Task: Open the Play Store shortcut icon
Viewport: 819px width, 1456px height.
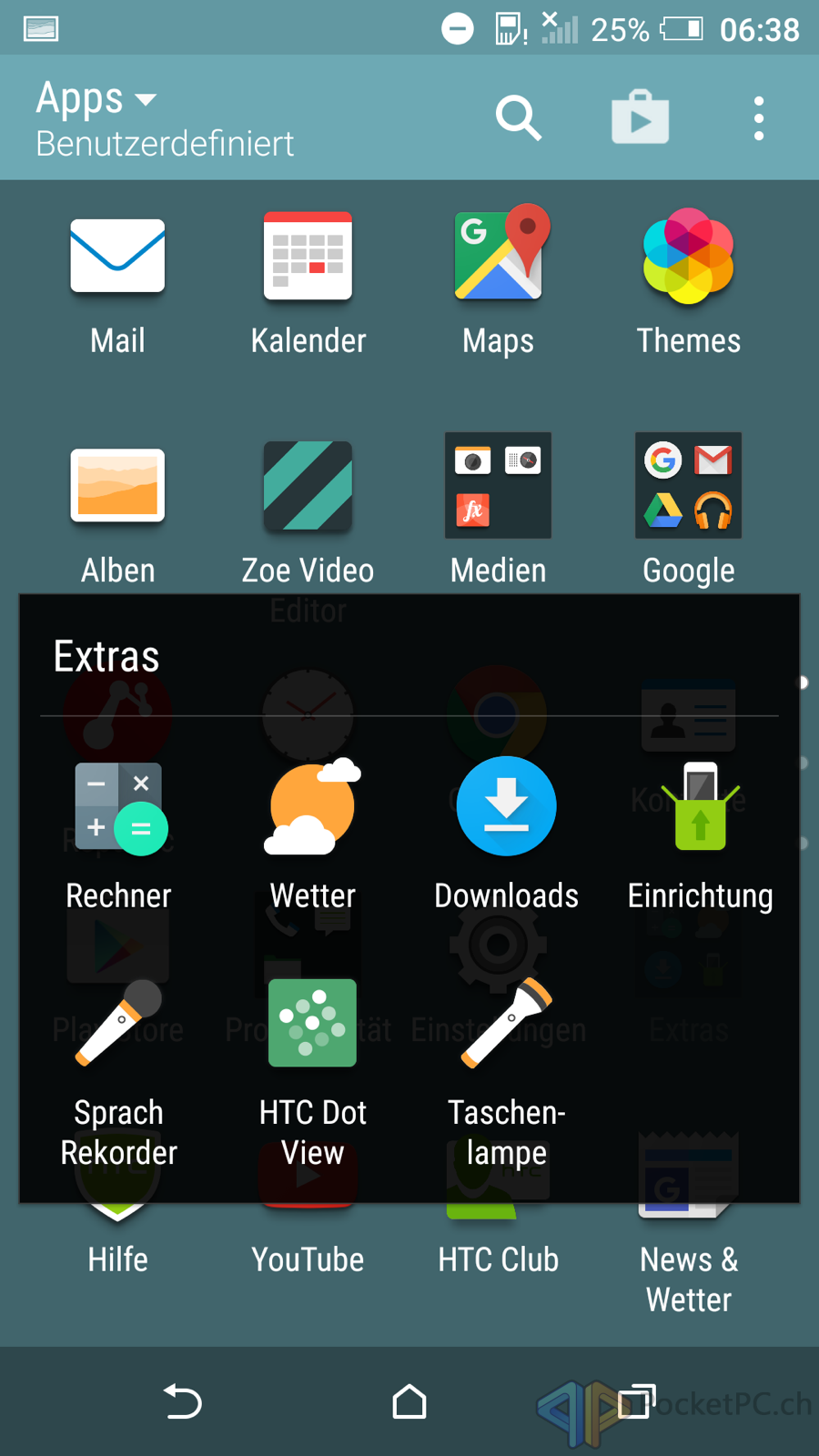Action: pyautogui.click(x=640, y=117)
